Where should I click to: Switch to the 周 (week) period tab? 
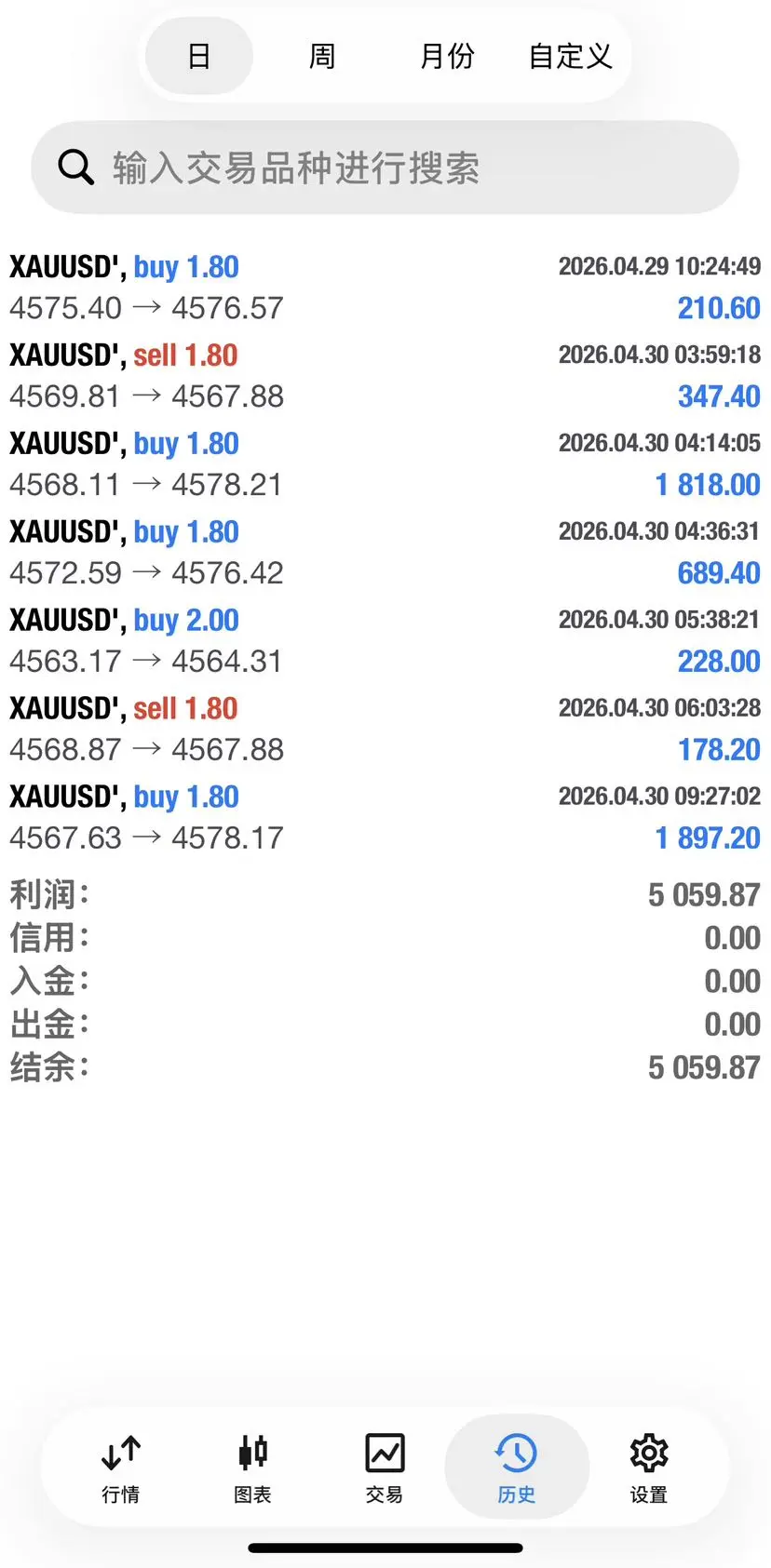tap(322, 57)
